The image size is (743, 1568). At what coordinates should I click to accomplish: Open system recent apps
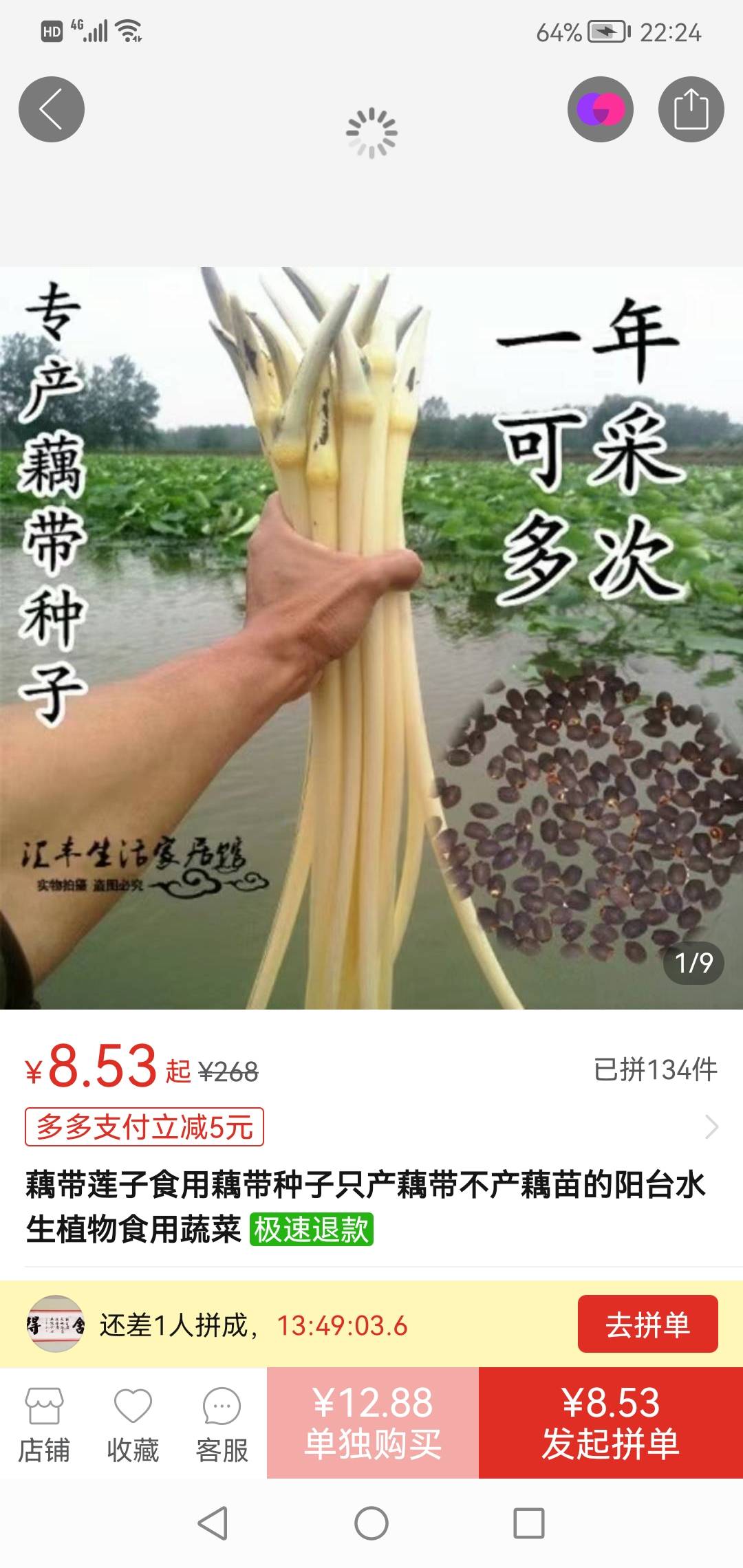point(529,1523)
